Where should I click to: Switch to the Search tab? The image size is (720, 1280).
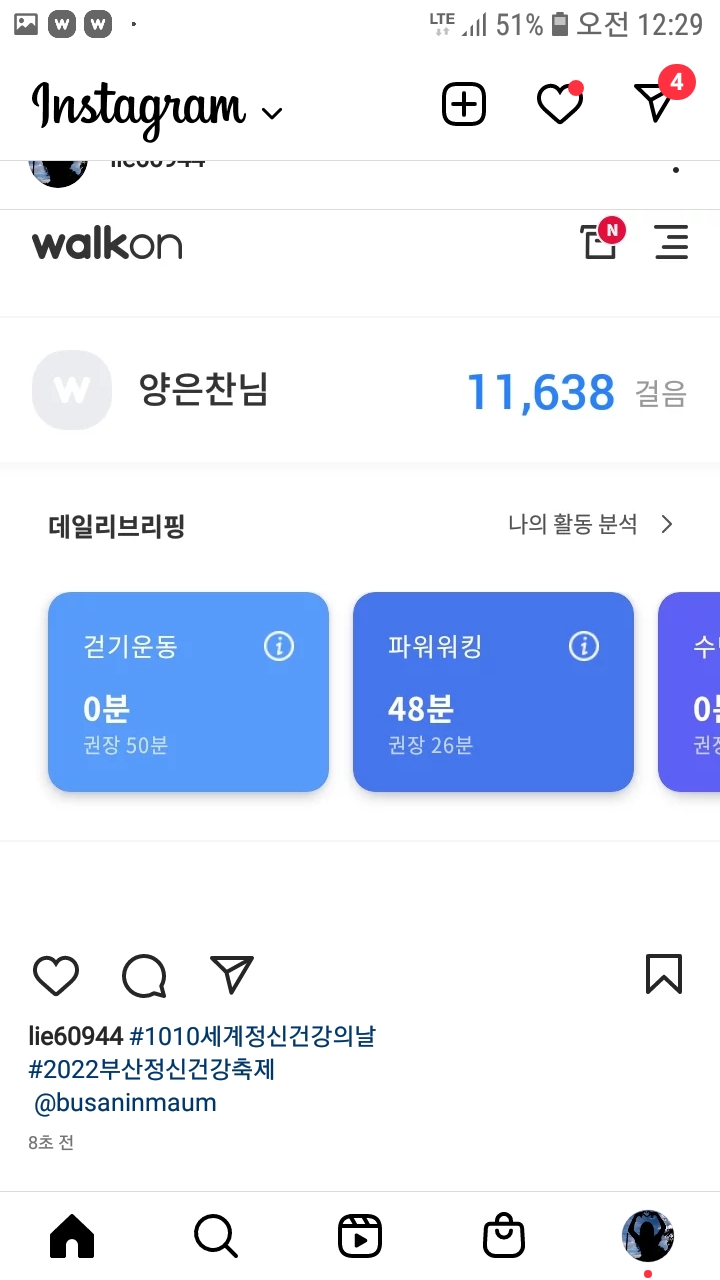point(216,1238)
